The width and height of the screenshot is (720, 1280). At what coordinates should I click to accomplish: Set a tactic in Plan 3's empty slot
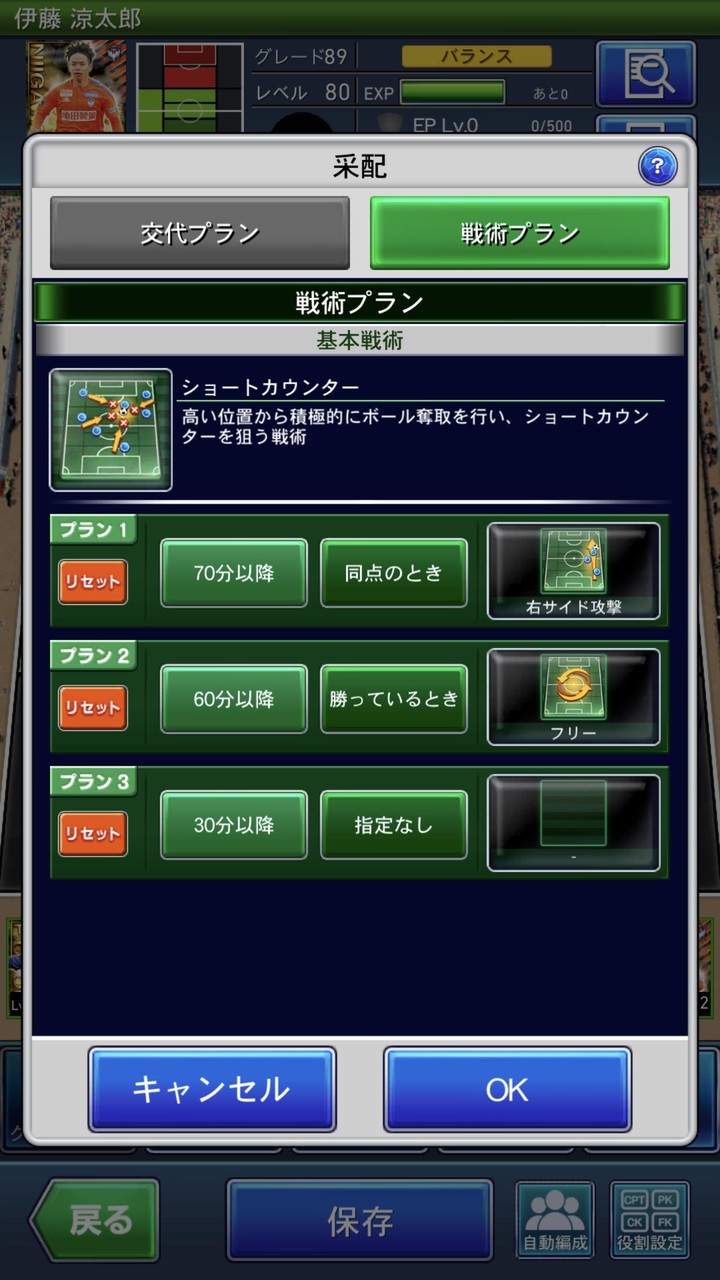click(573, 822)
